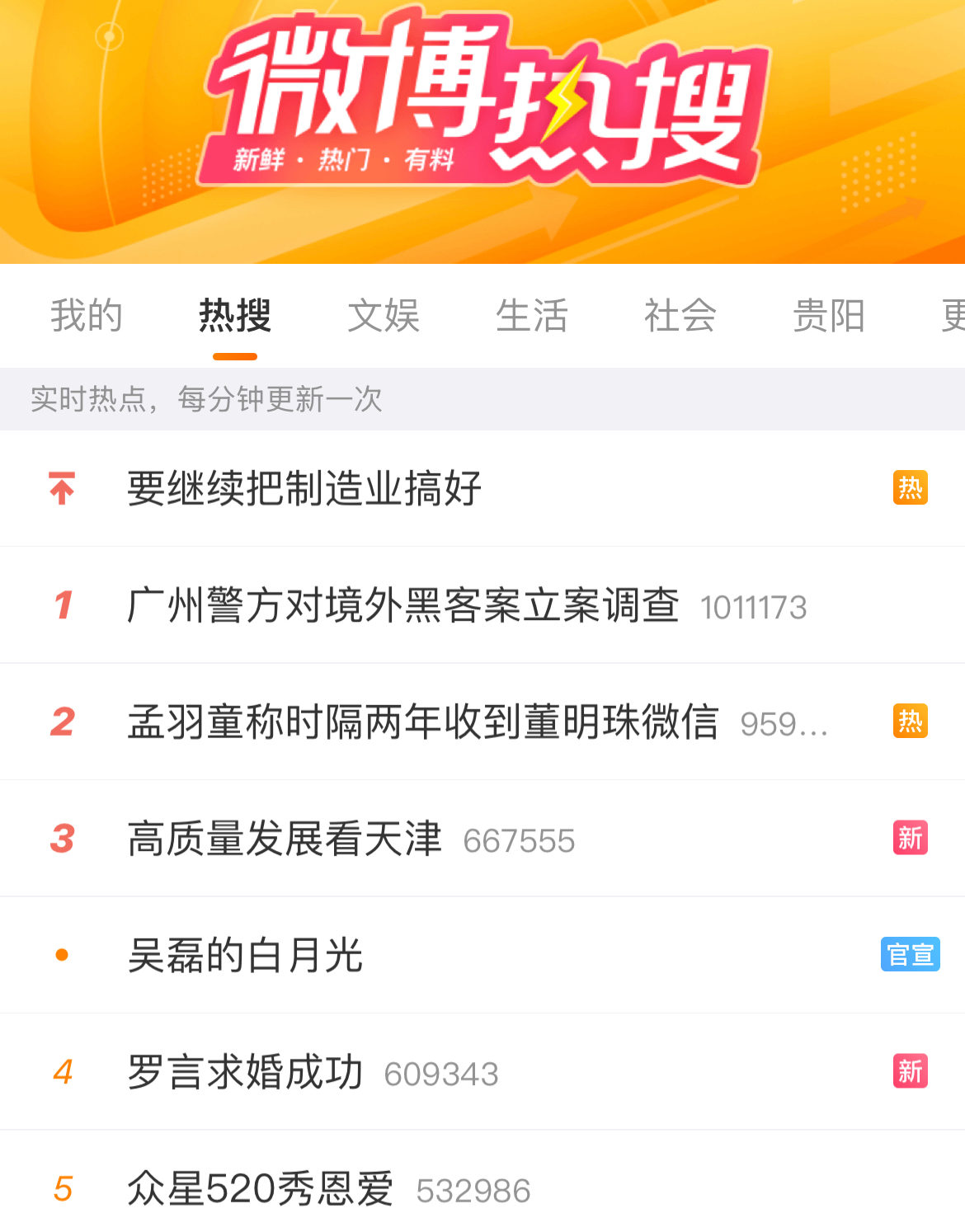Open topic 罗言求婚成功
The width and height of the screenshot is (965, 1232).
coord(245,1072)
